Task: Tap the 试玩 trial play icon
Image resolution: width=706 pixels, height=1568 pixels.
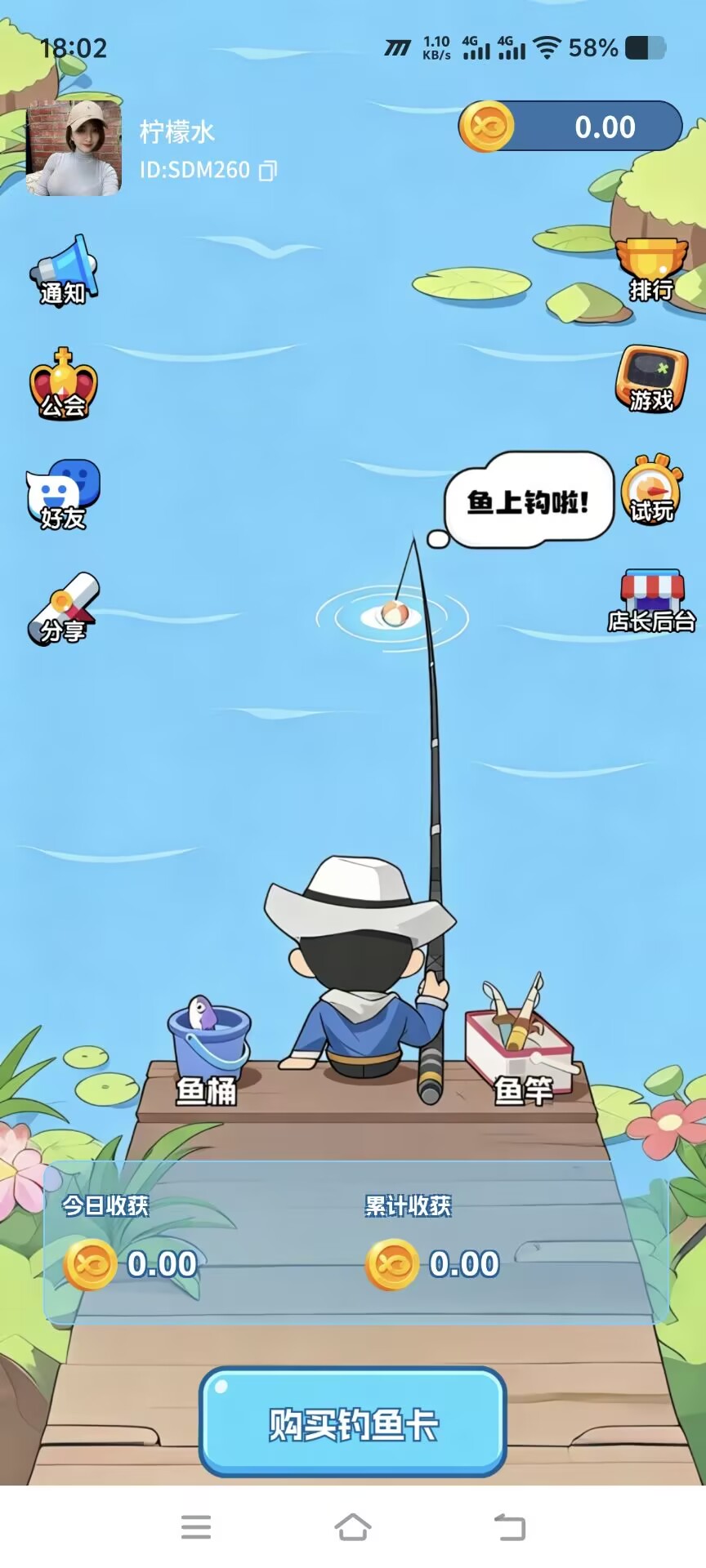Action: [652, 490]
